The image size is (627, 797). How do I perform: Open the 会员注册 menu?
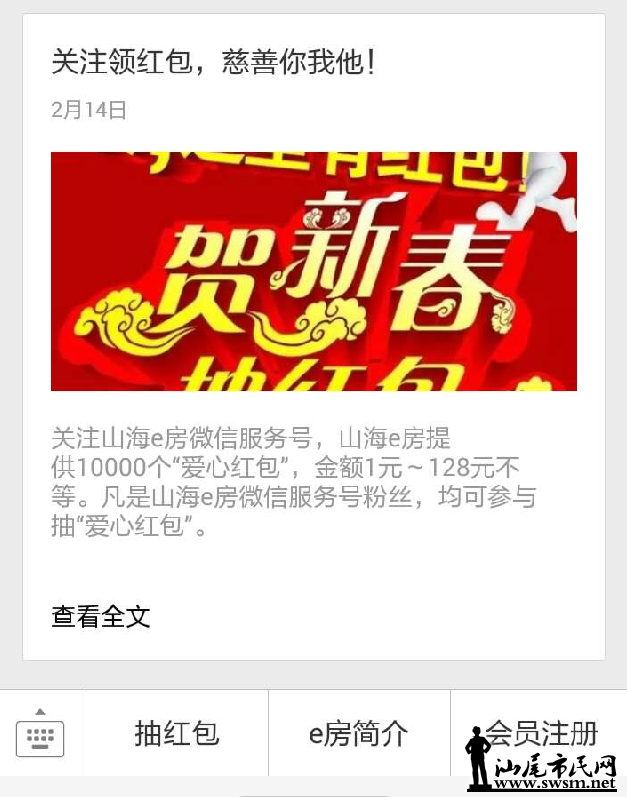click(540, 732)
